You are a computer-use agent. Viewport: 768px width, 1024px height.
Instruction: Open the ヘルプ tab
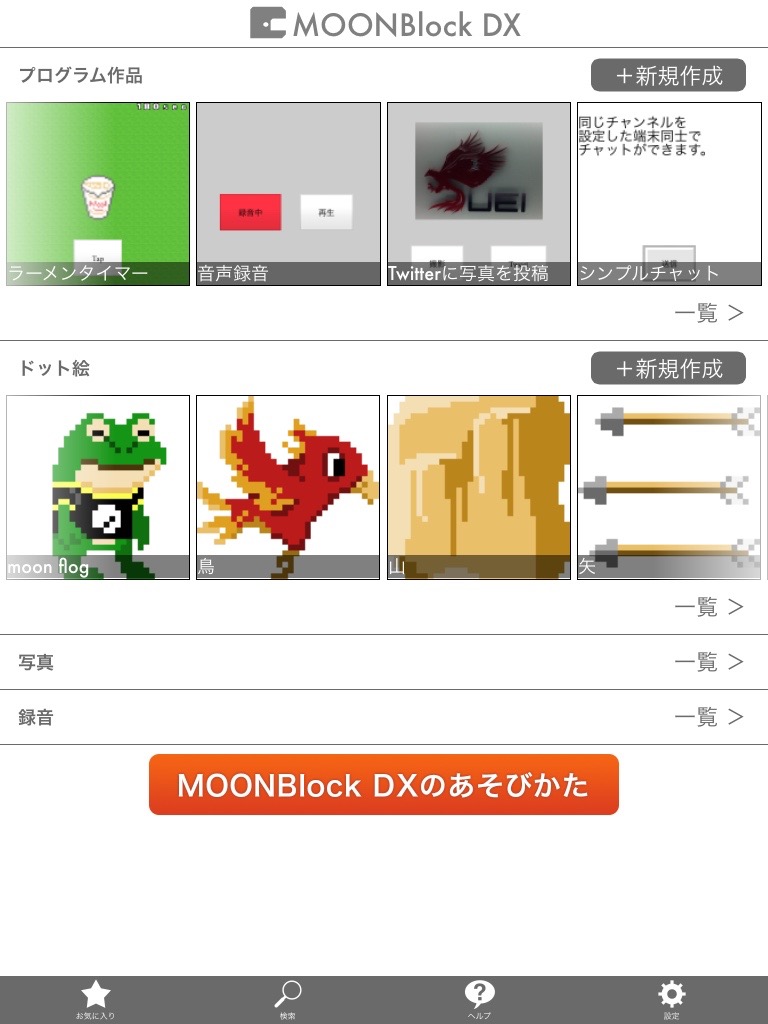(480, 999)
